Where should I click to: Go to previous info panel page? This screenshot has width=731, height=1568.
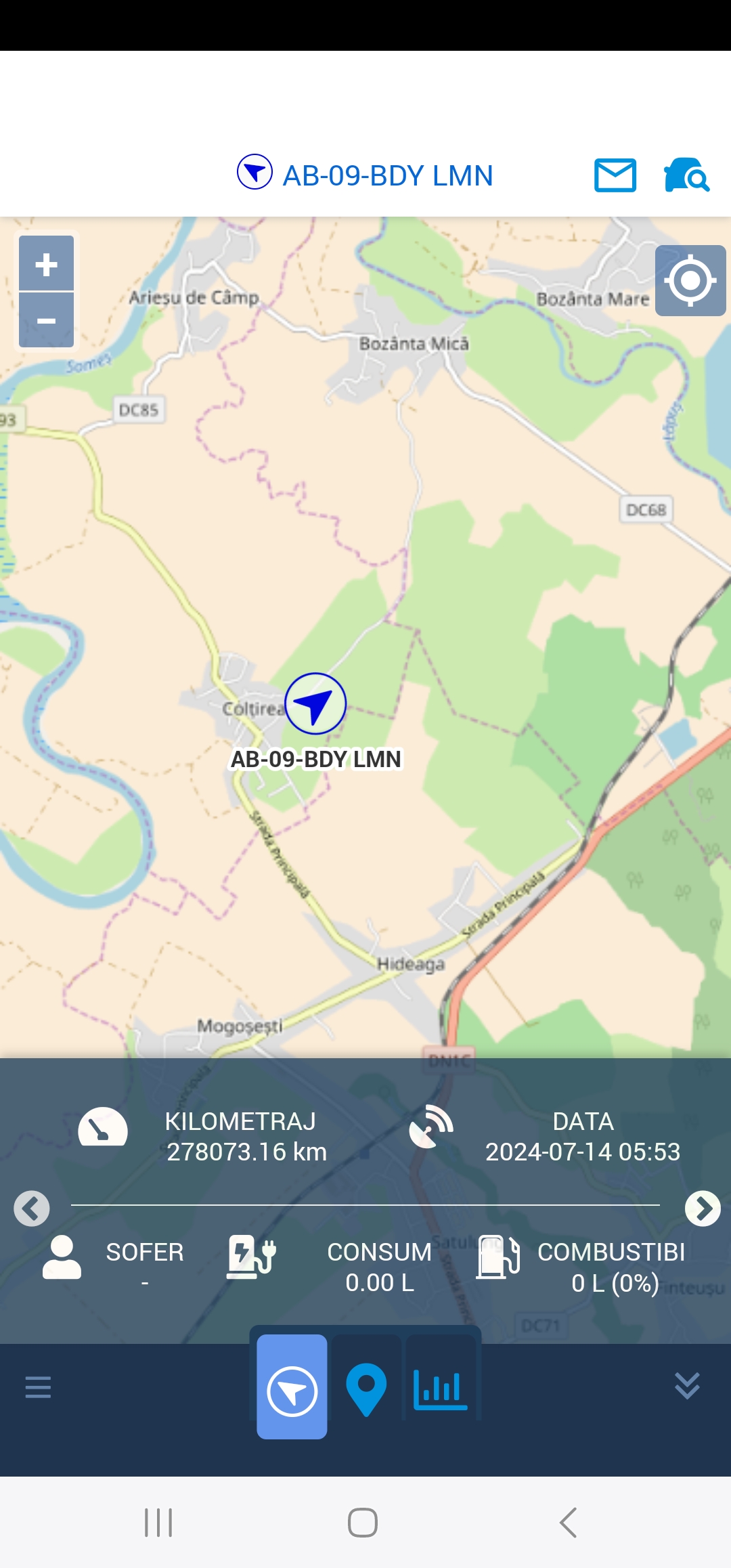32,1208
